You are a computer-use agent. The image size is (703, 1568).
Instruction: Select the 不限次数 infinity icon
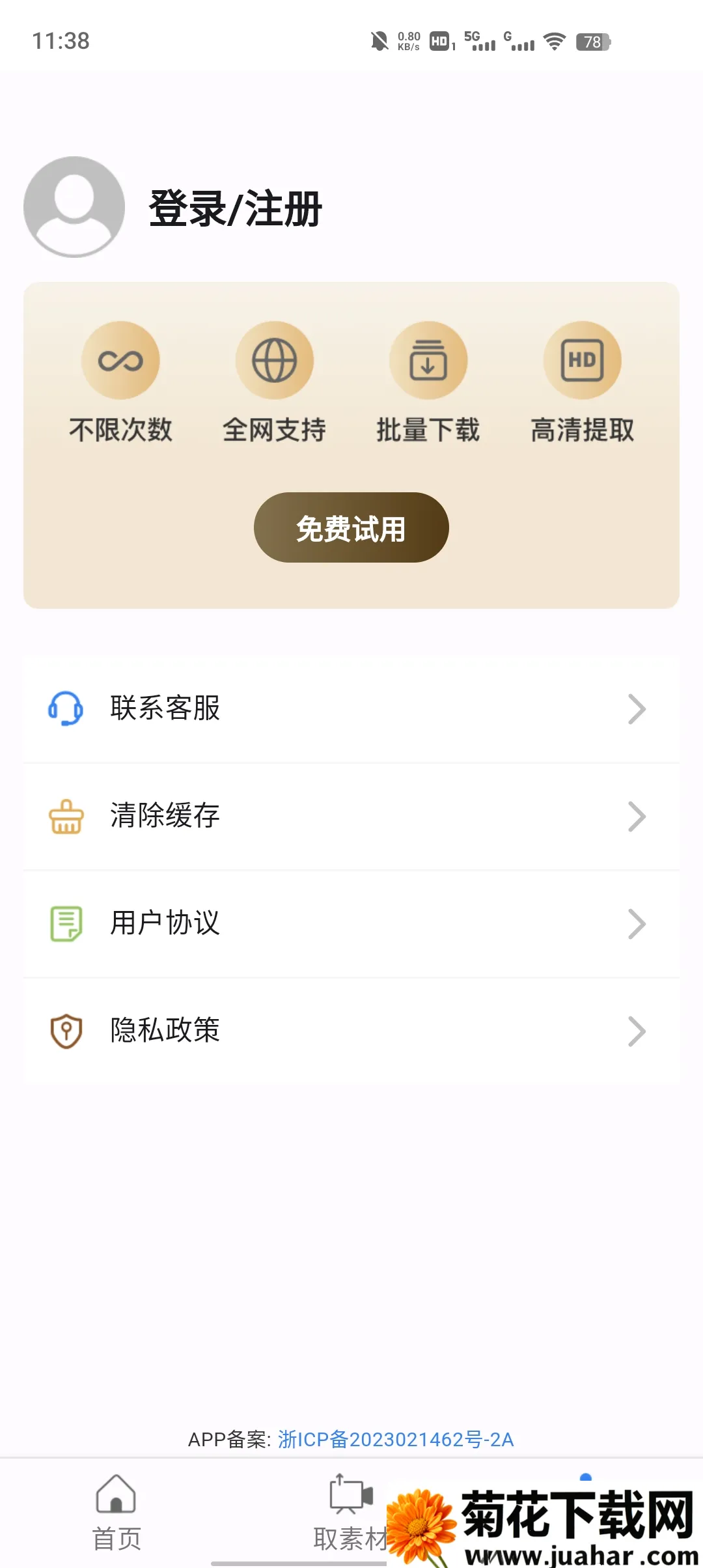point(120,360)
